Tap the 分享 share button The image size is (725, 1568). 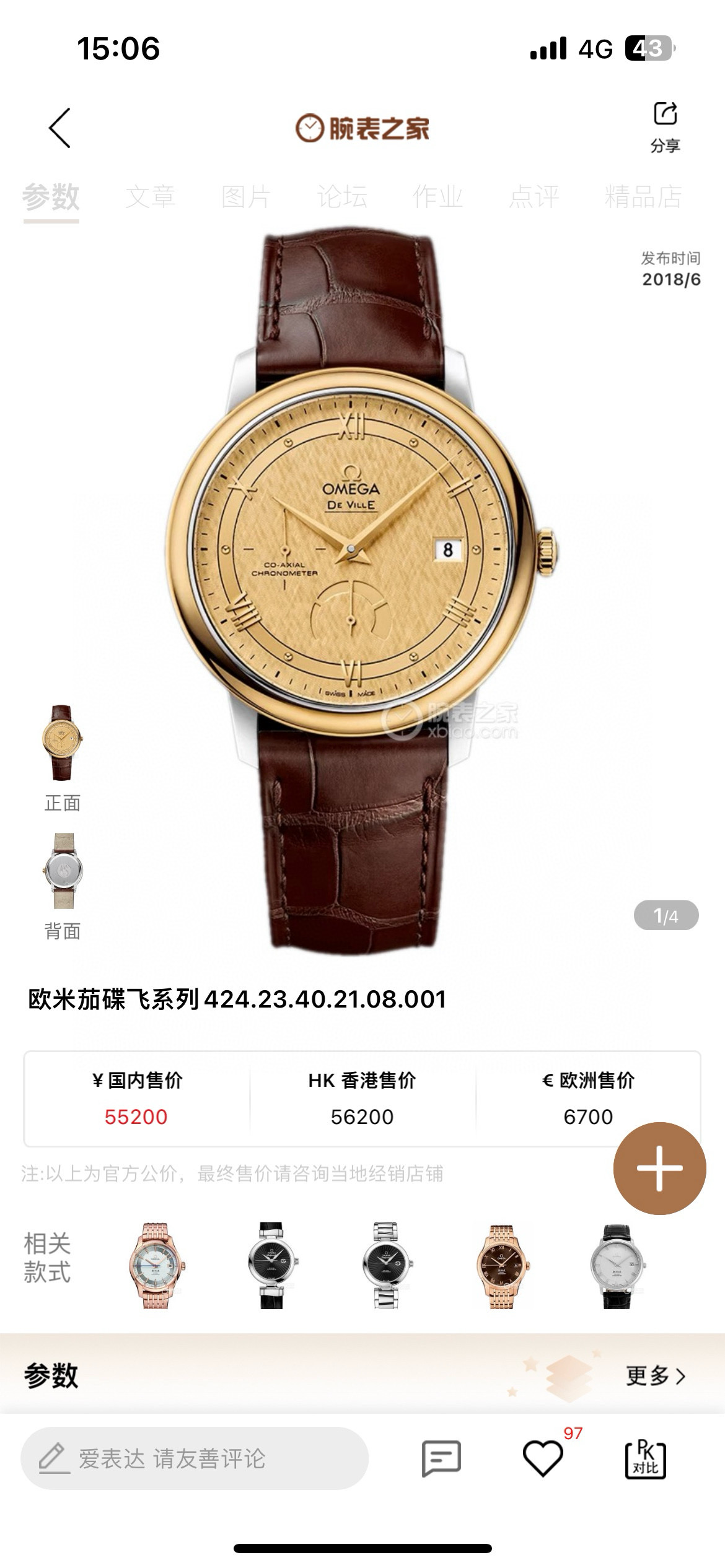[665, 127]
